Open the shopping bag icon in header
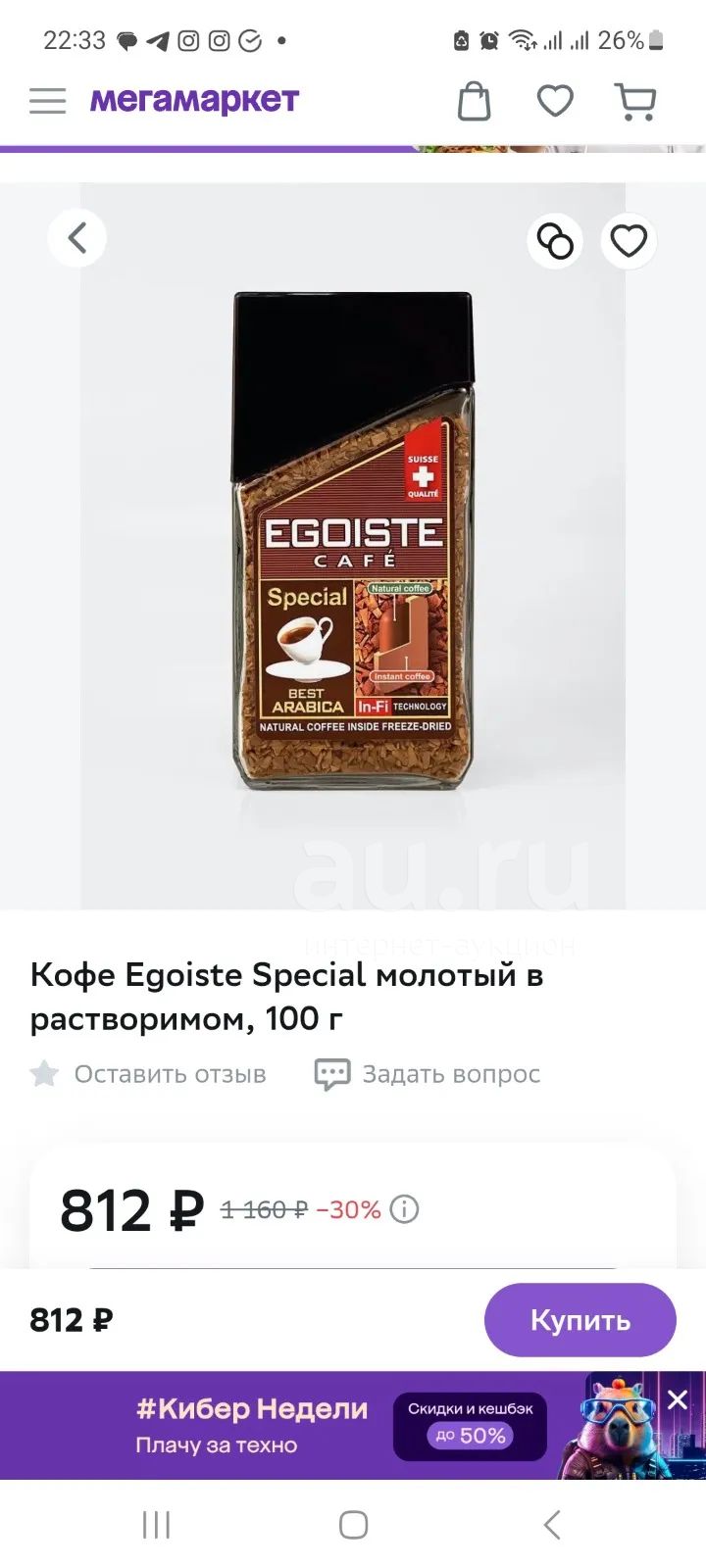The image size is (706, 1568). [475, 101]
